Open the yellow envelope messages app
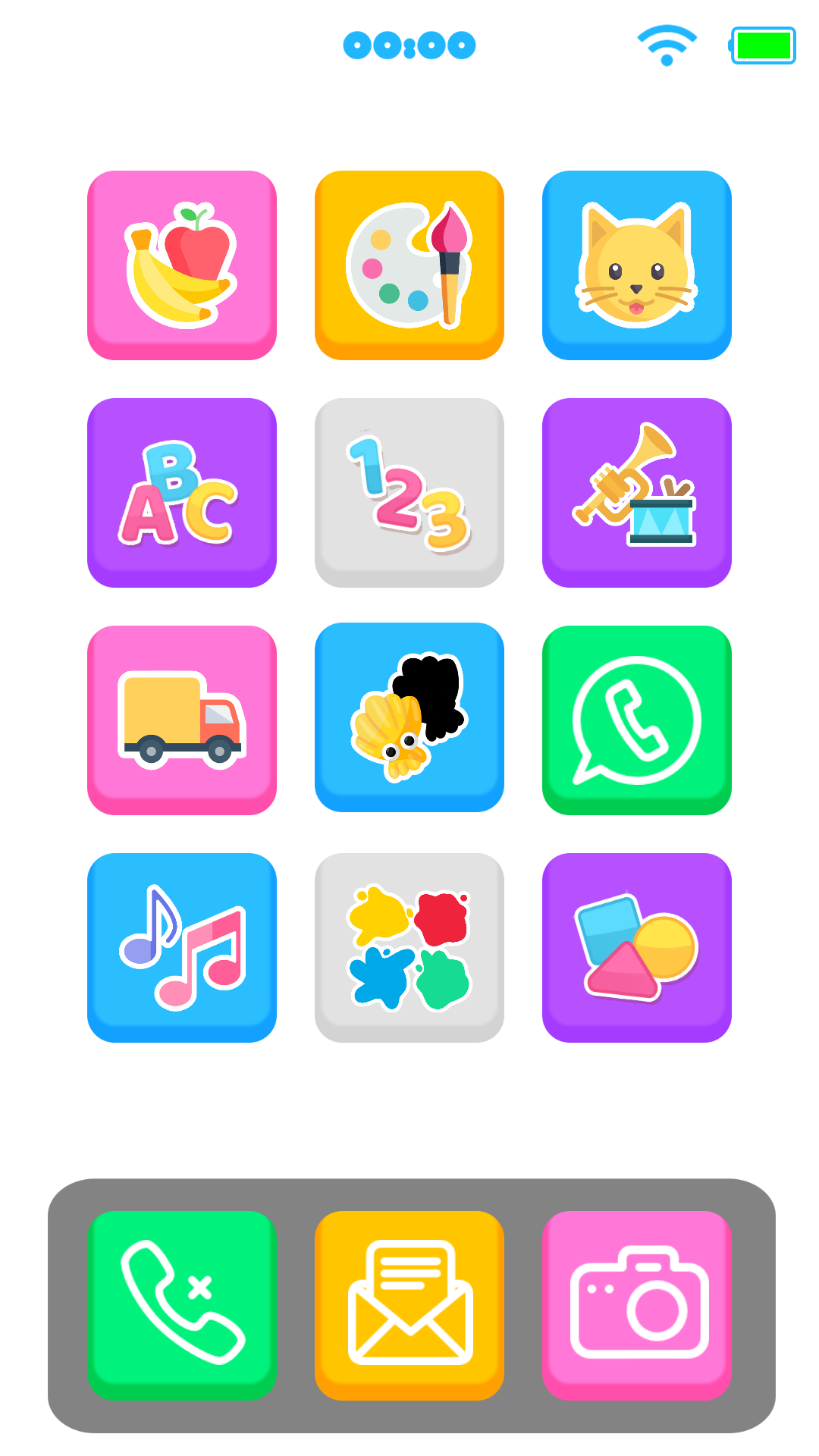819x1456 pixels. pyautogui.click(x=409, y=1305)
